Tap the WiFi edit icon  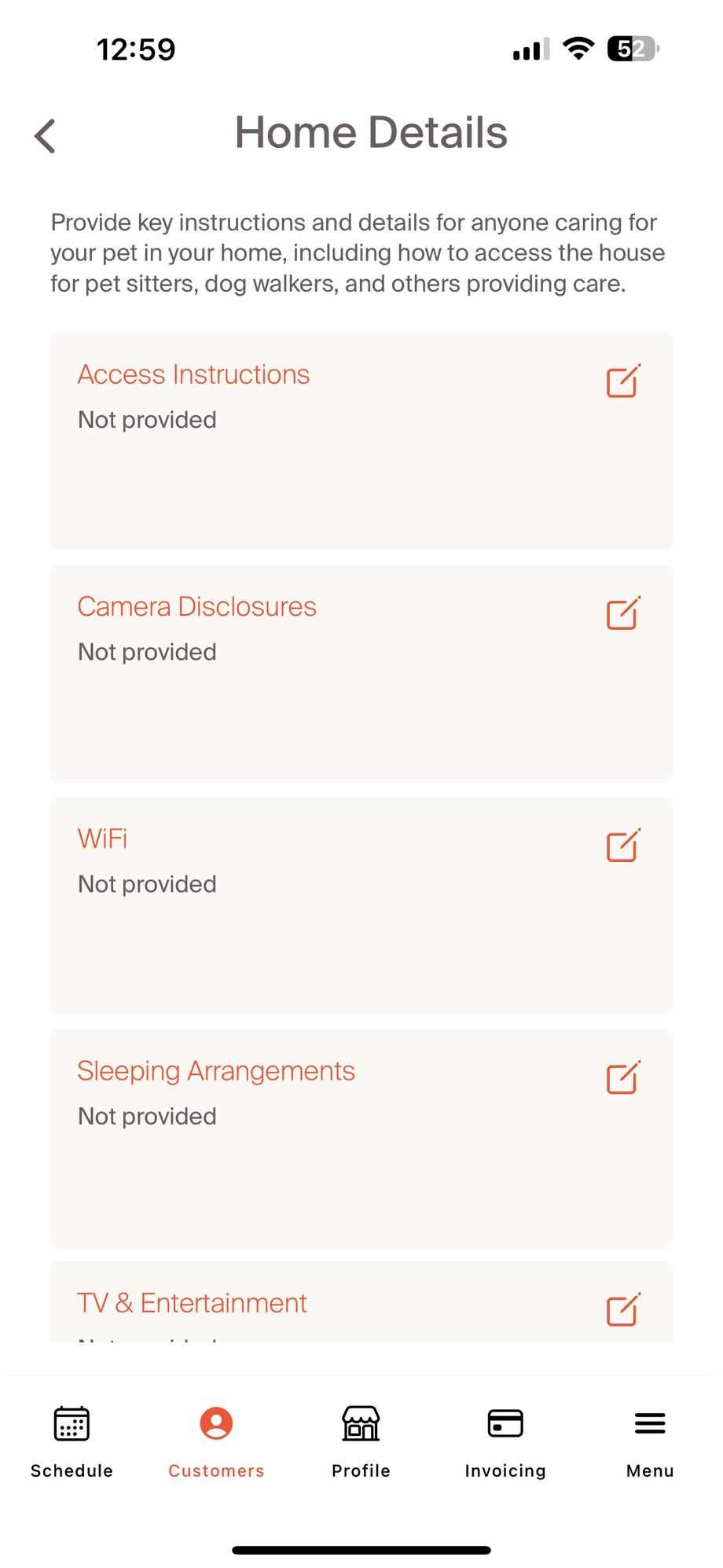tap(623, 845)
